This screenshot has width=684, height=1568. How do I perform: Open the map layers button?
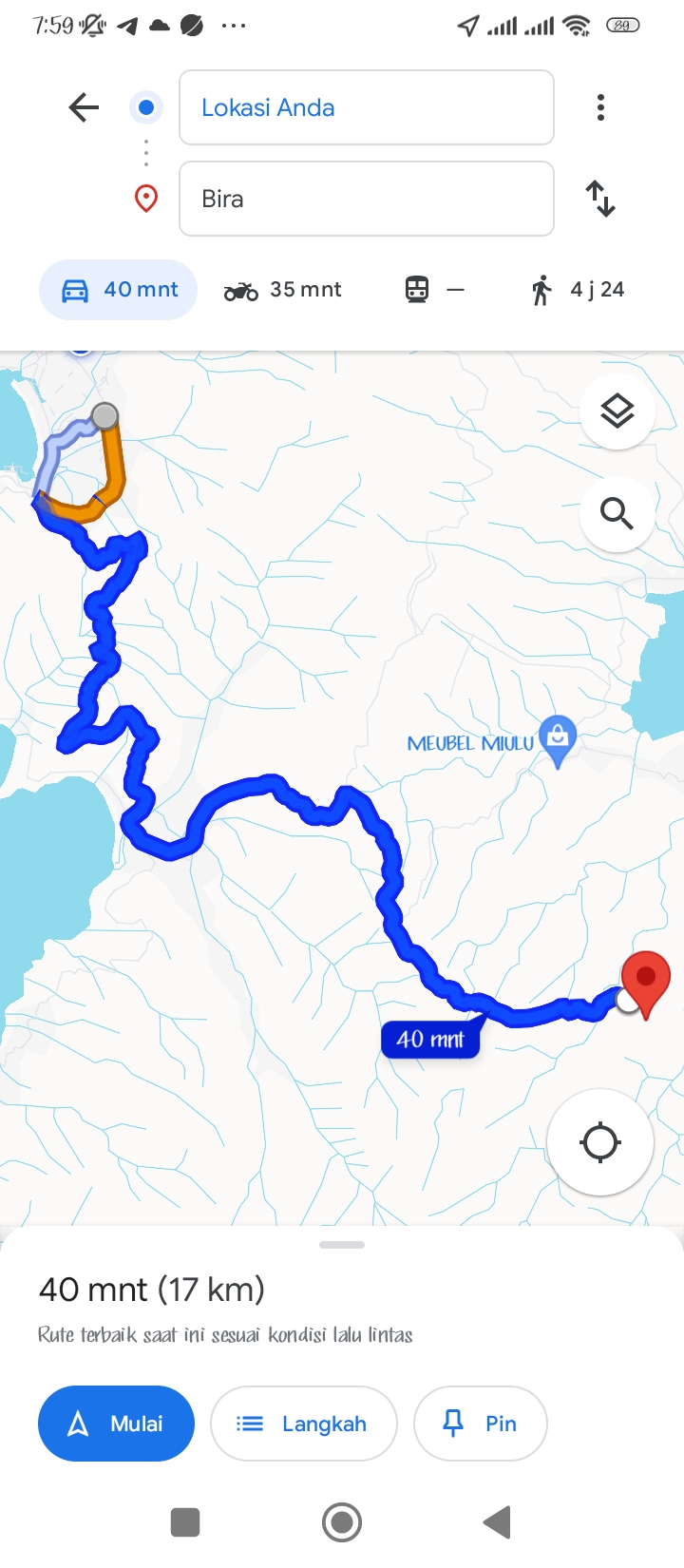pyautogui.click(x=617, y=411)
